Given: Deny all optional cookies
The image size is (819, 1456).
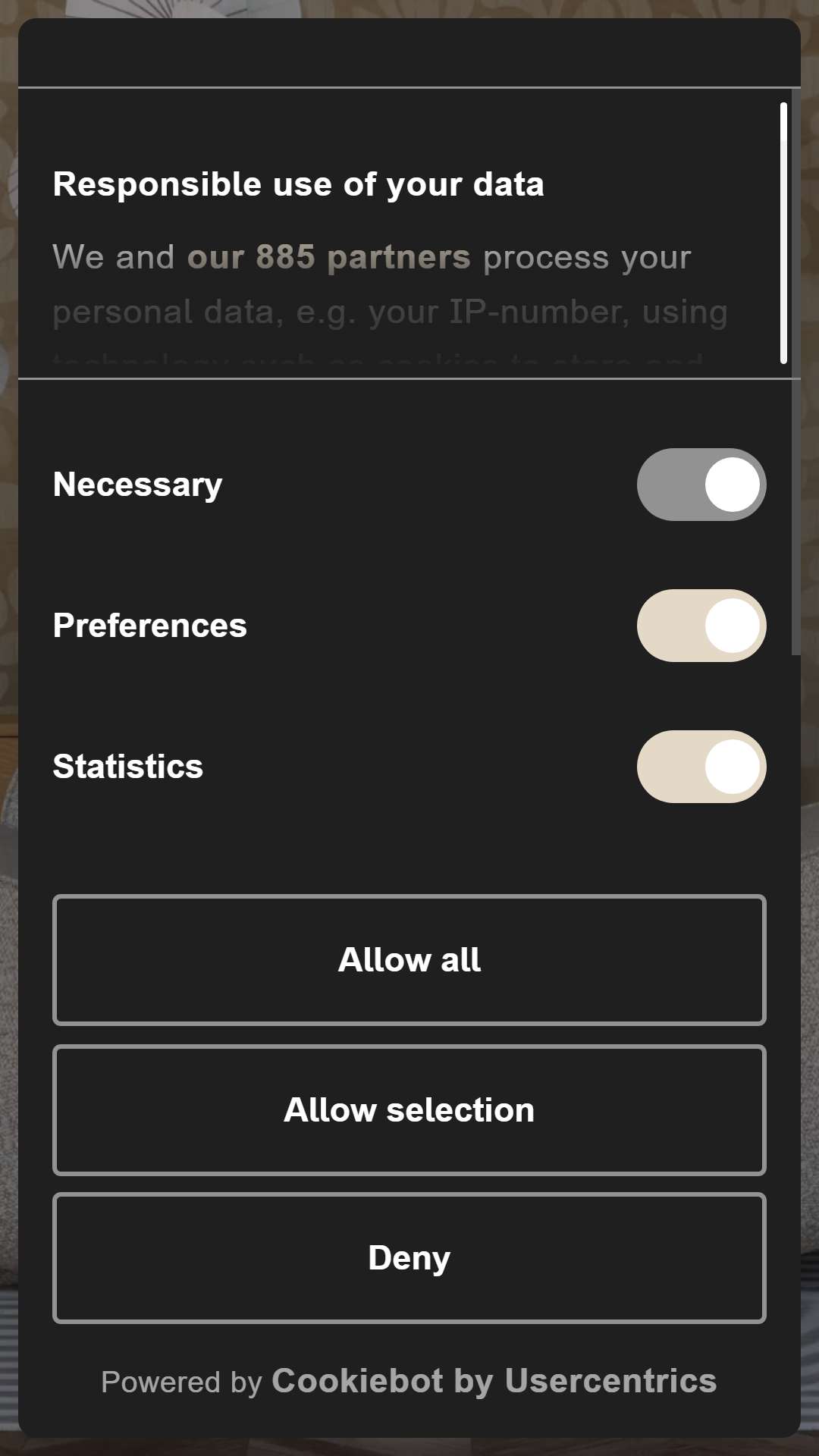Looking at the screenshot, I should pos(409,1258).
